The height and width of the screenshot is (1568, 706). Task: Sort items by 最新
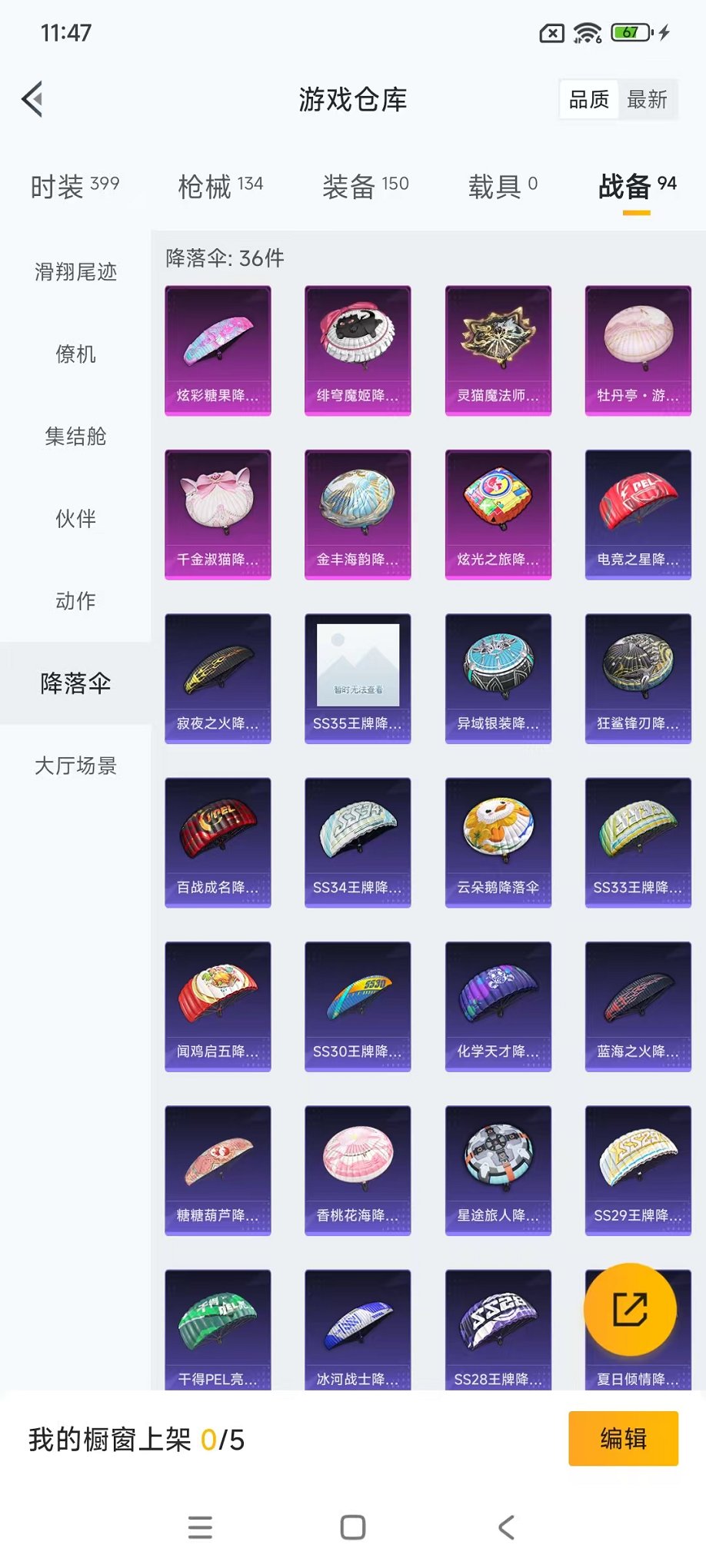(x=647, y=100)
